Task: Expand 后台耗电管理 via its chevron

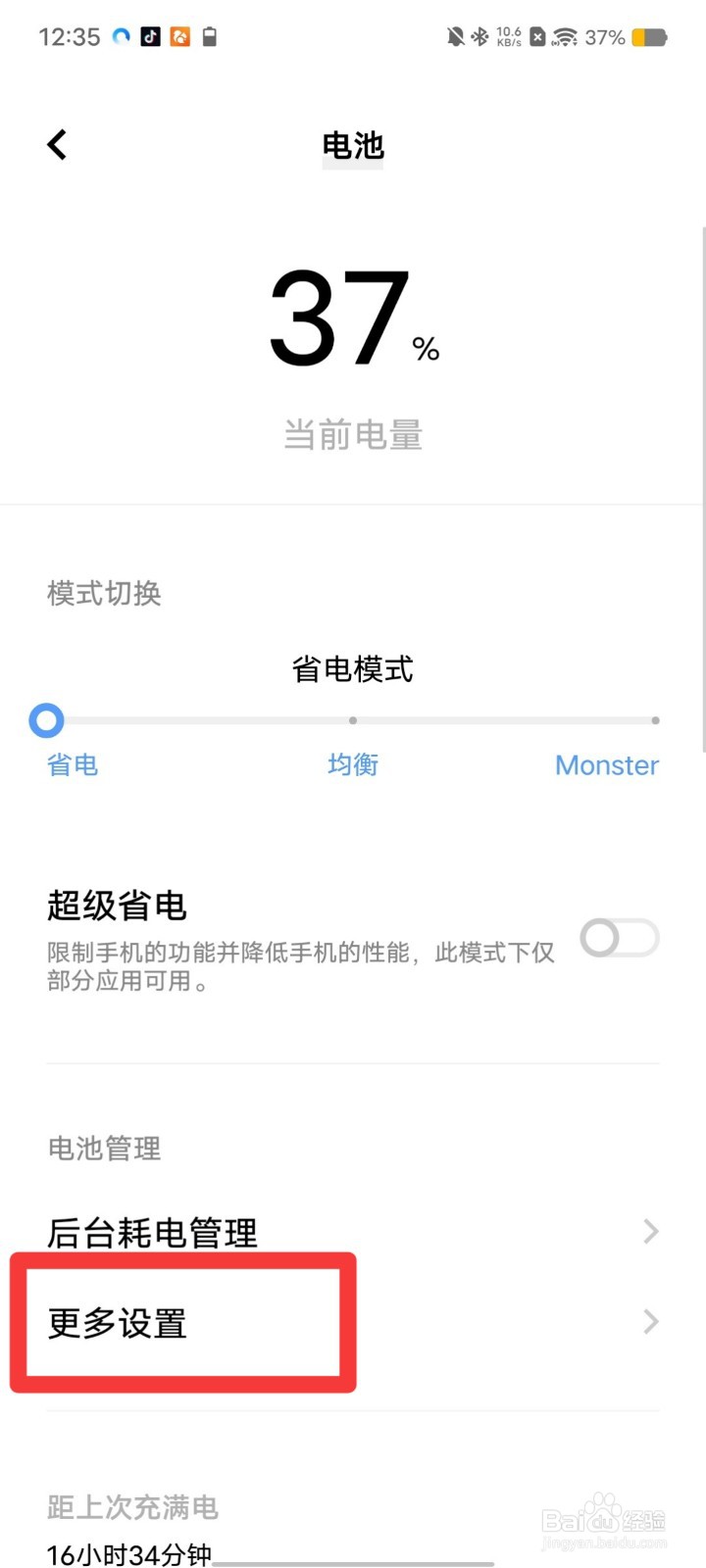Action: [x=650, y=1231]
